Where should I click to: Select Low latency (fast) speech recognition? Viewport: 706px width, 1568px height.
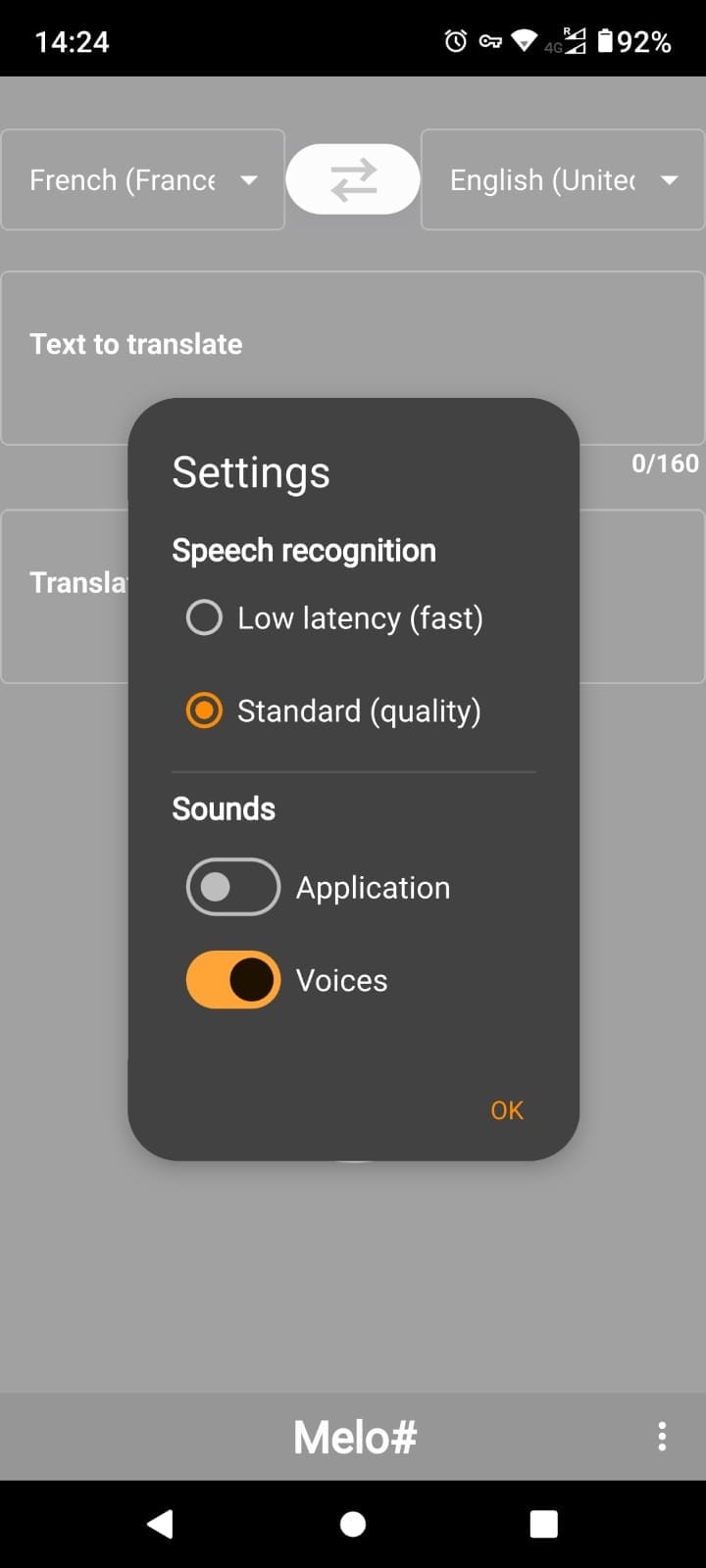point(204,618)
